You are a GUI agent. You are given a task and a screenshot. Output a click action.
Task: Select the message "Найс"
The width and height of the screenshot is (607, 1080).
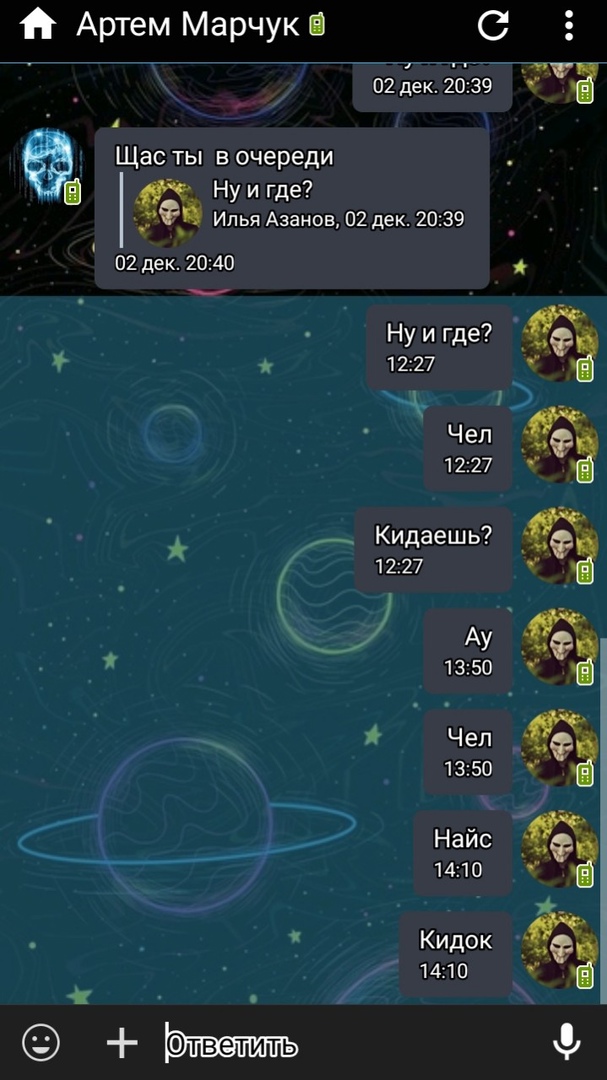coord(462,852)
